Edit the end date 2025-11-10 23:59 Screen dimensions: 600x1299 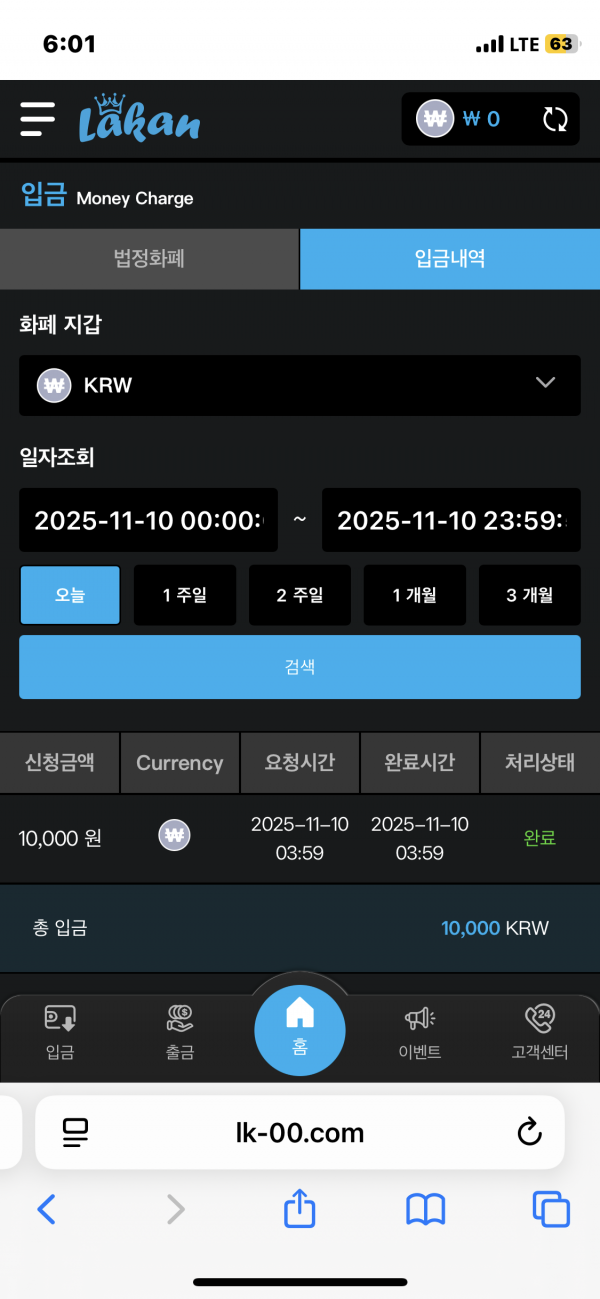point(450,520)
